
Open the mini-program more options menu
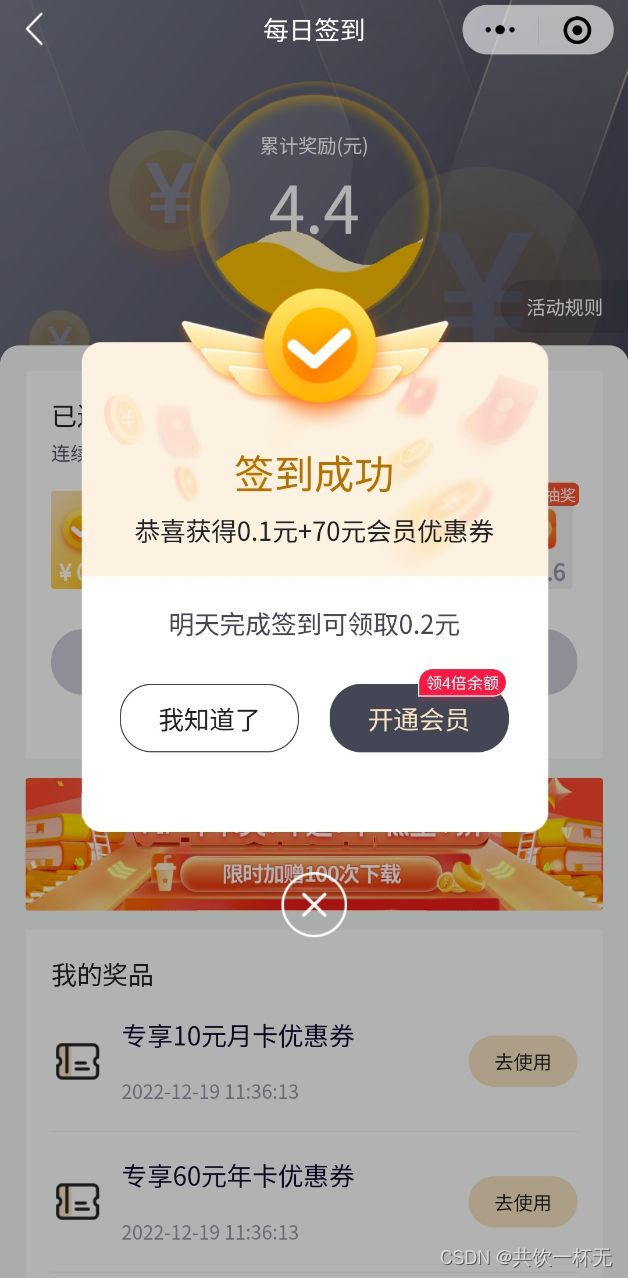500,30
